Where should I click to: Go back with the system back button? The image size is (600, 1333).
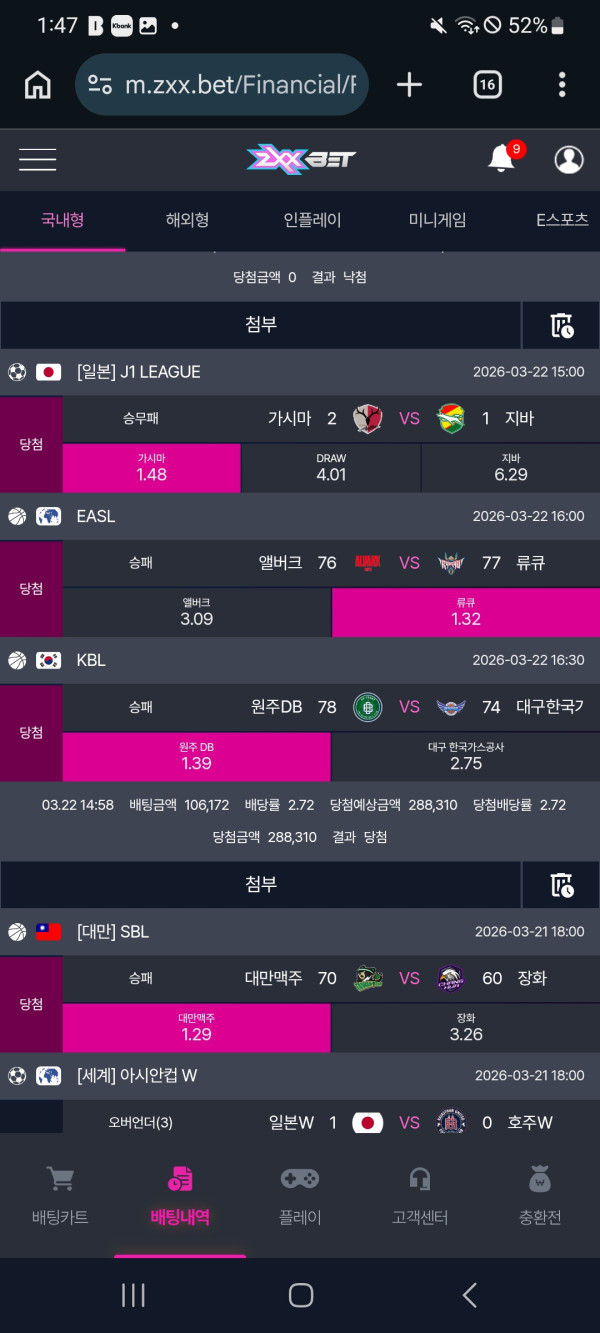(x=469, y=1295)
